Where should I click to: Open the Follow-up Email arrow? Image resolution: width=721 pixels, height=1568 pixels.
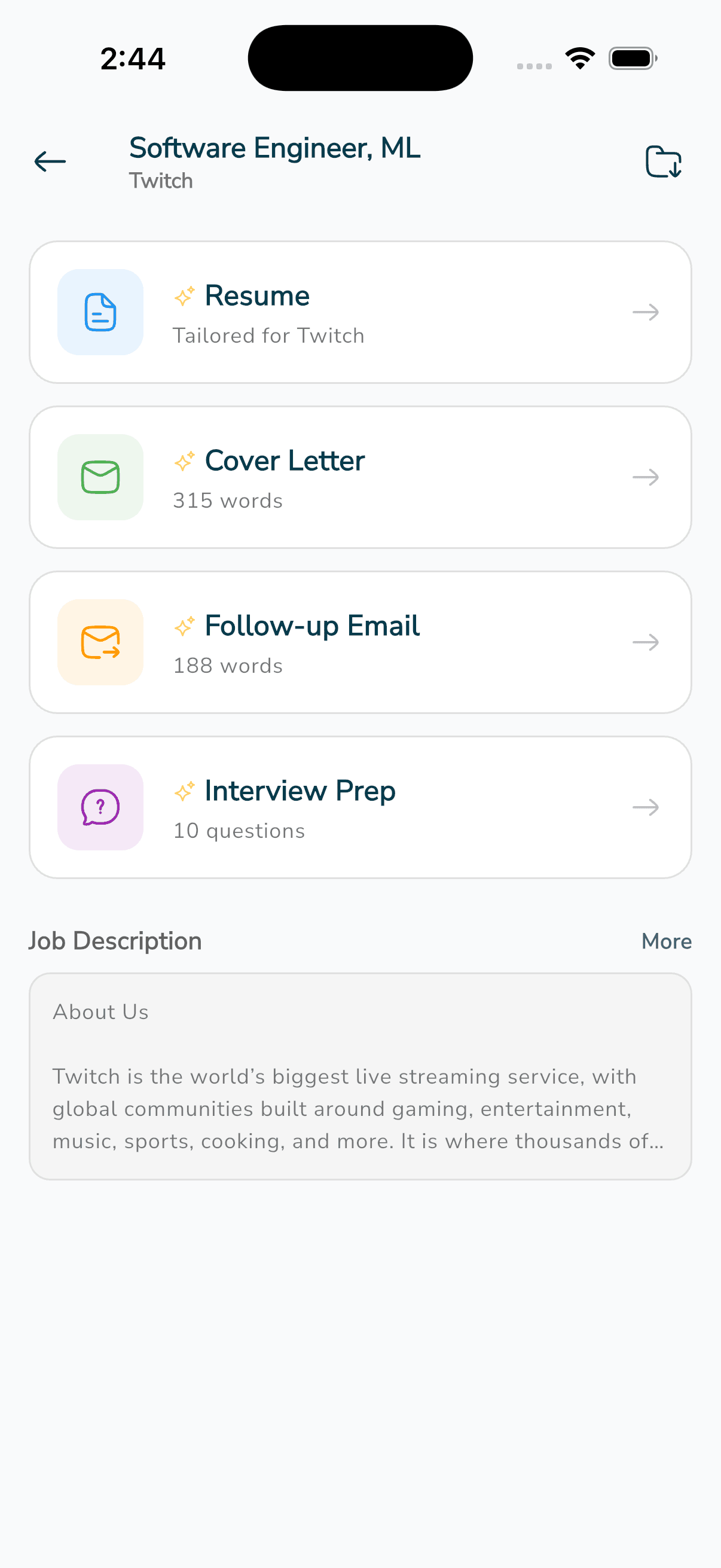[646, 642]
